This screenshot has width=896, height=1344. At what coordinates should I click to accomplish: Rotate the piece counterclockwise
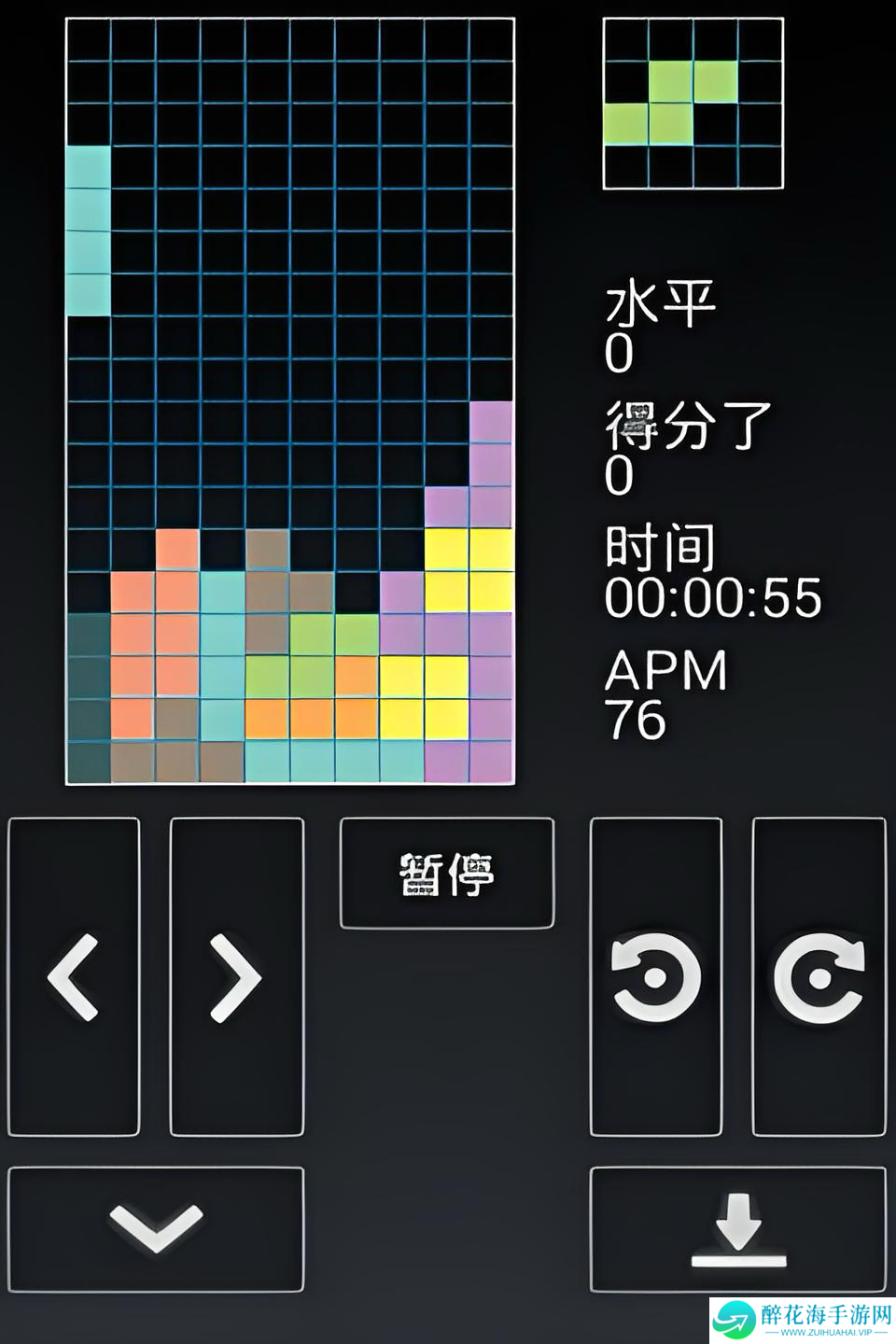coord(656,976)
